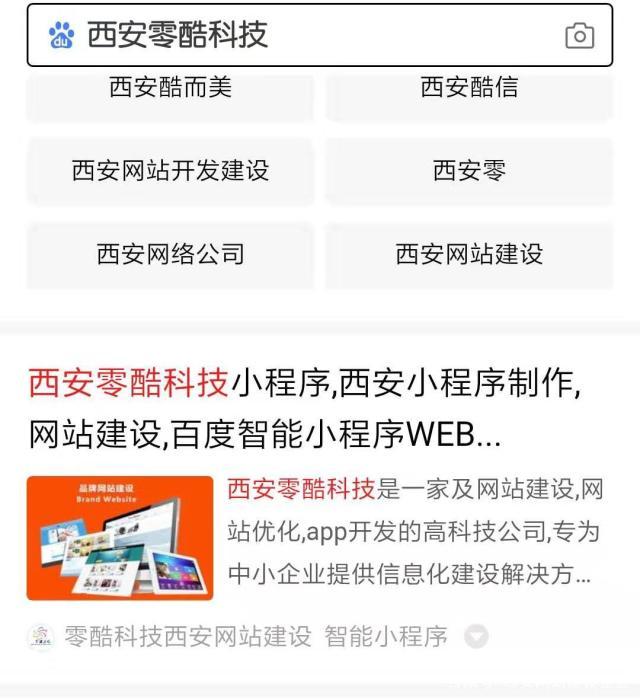
Task: Tap the 西安网站建设 suggestion
Action: pos(469,253)
